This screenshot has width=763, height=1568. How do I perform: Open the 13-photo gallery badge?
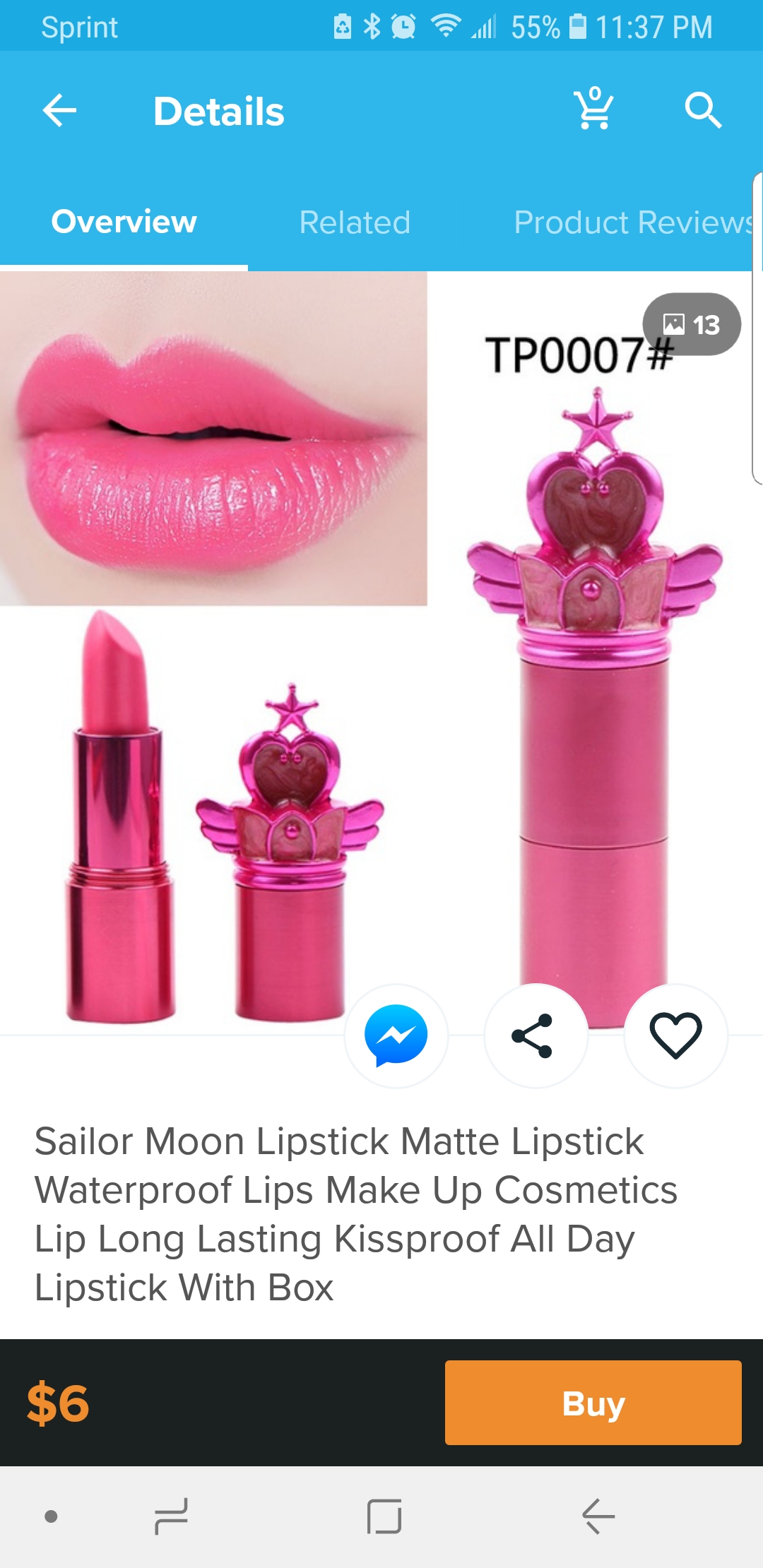tap(692, 324)
